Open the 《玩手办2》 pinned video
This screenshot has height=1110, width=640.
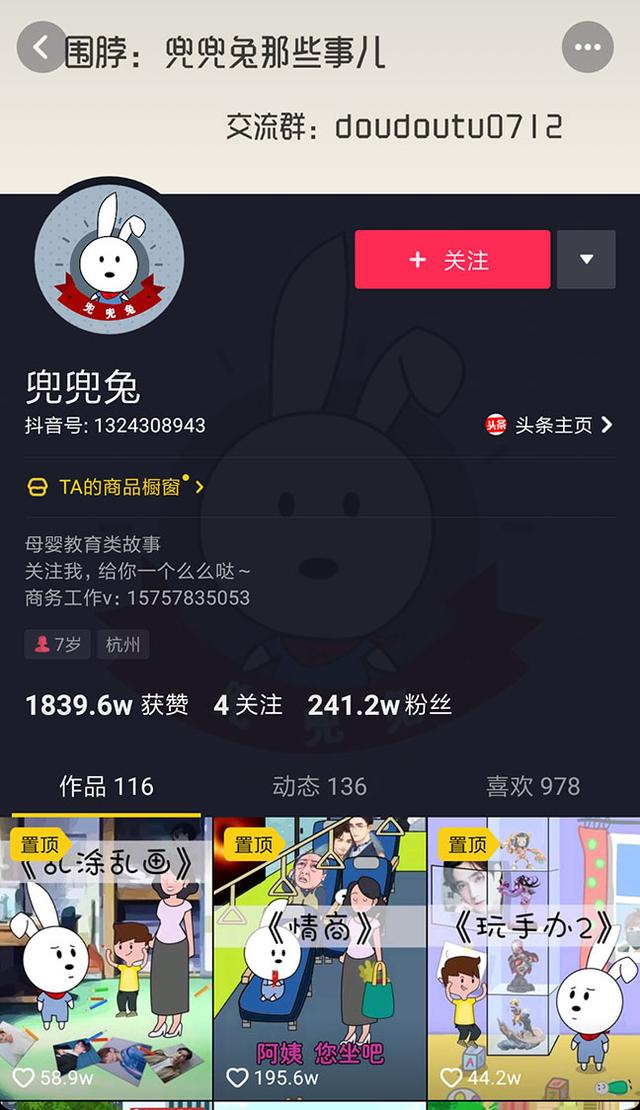click(x=534, y=959)
